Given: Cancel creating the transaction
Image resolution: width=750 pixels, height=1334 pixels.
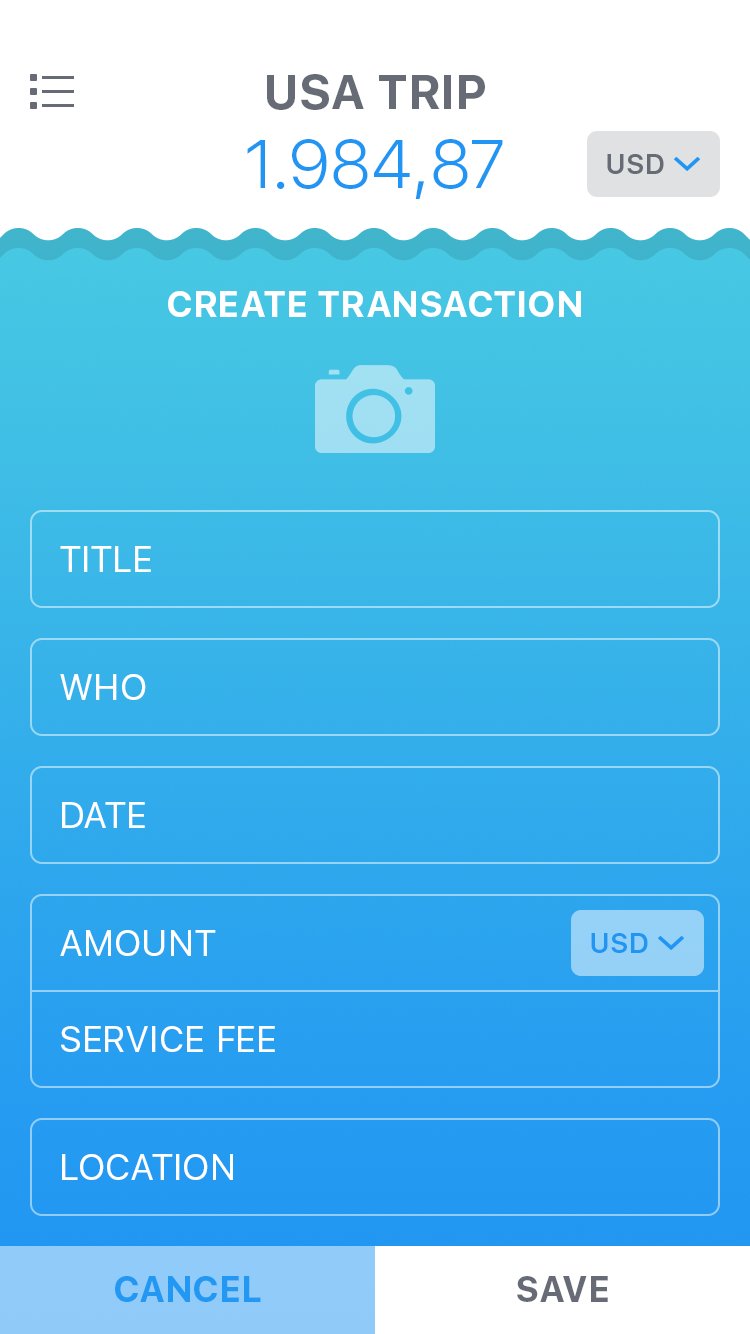Looking at the screenshot, I should point(187,1290).
